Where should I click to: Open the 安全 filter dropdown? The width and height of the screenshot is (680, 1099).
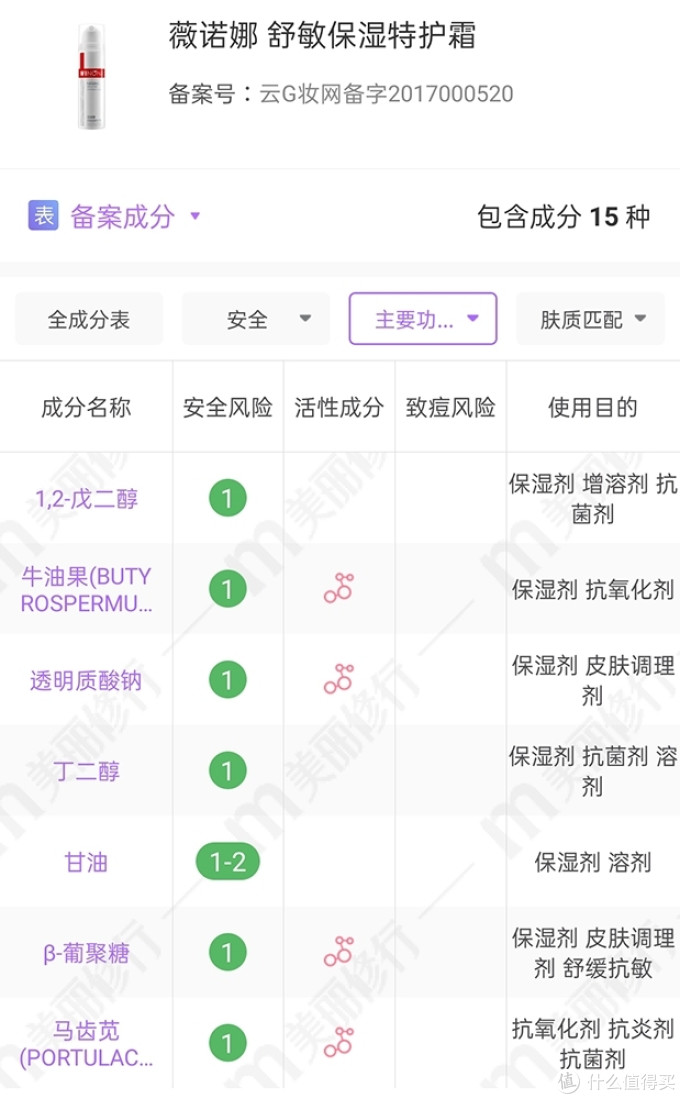tap(256, 319)
